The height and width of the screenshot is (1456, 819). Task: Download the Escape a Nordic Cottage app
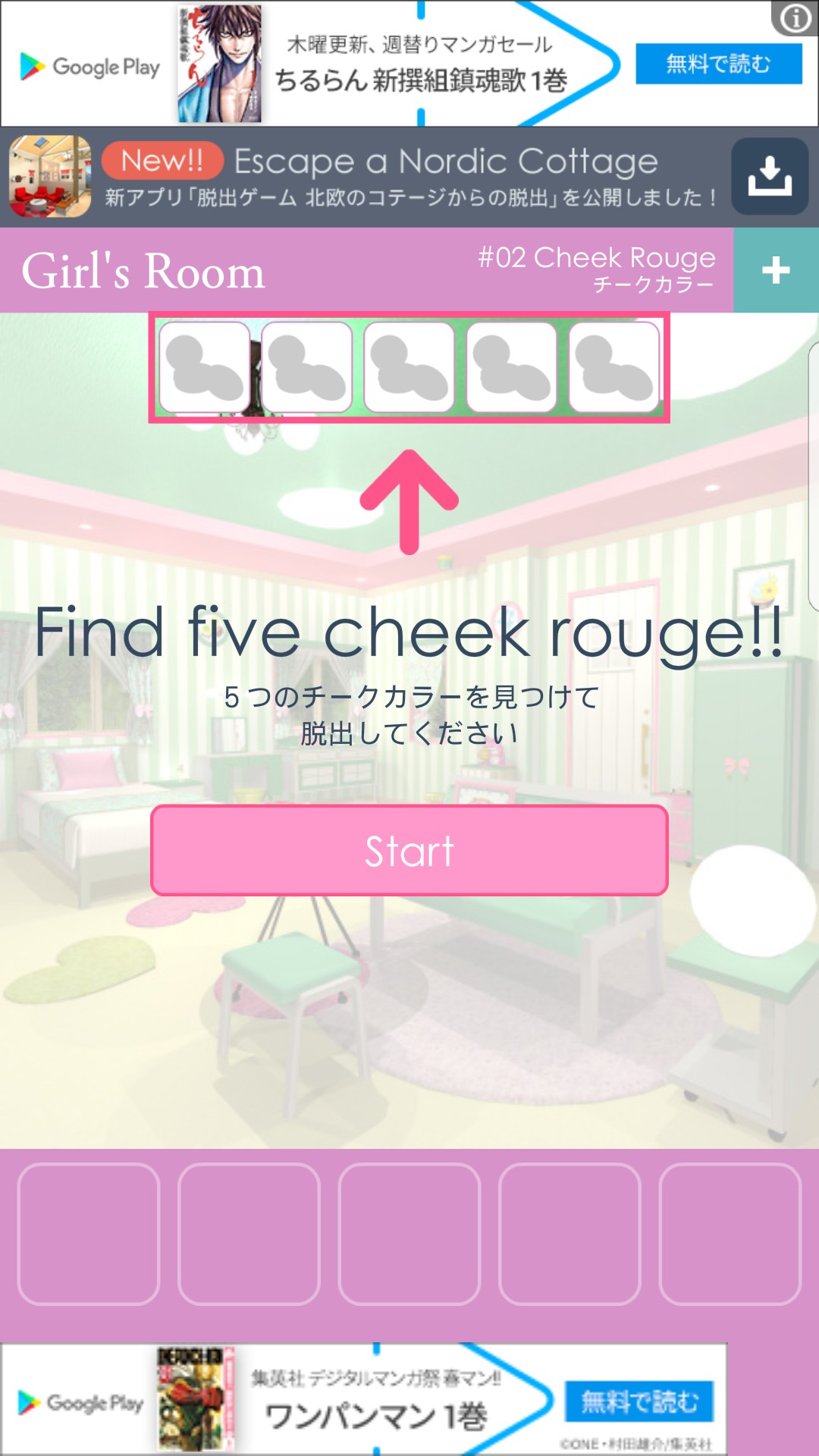770,177
